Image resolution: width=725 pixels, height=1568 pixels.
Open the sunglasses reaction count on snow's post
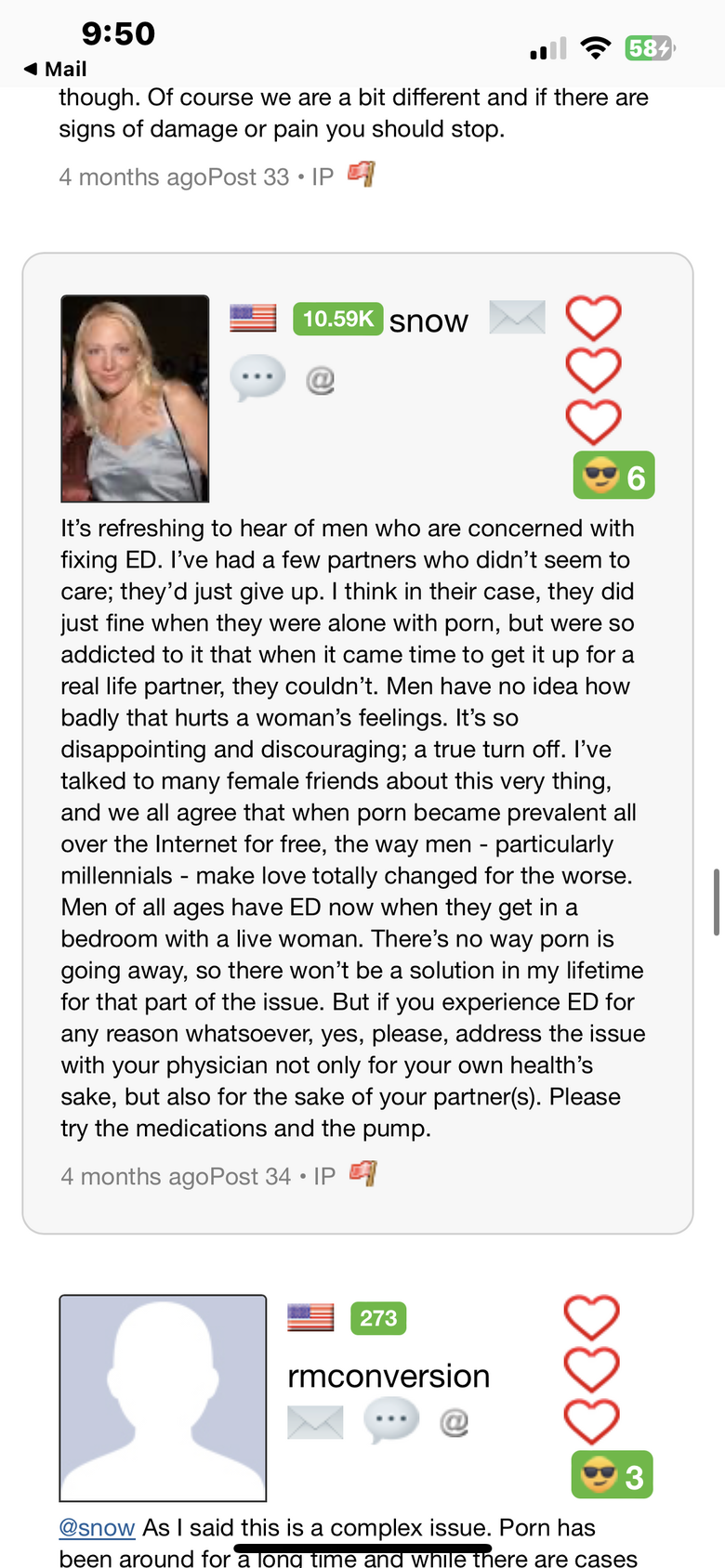click(613, 476)
